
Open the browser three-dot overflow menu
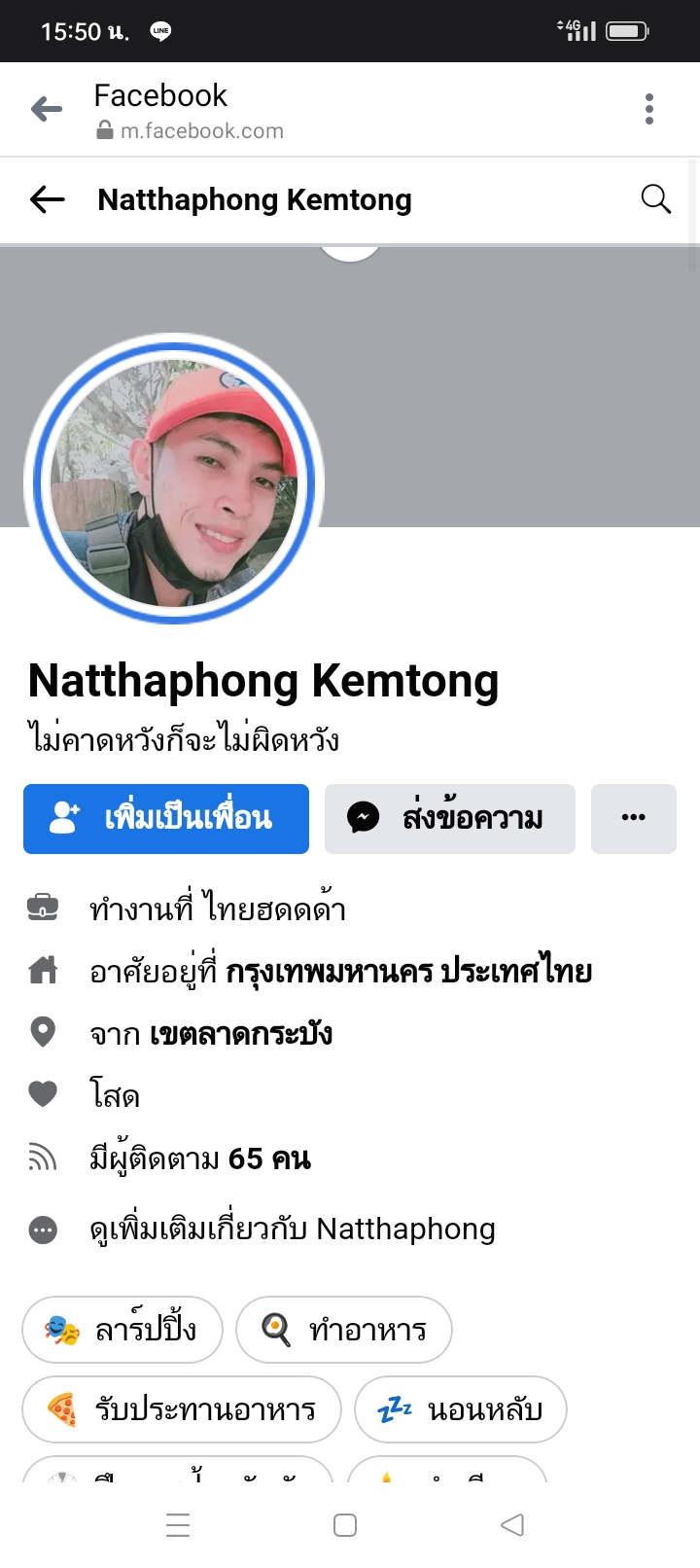coord(649,109)
